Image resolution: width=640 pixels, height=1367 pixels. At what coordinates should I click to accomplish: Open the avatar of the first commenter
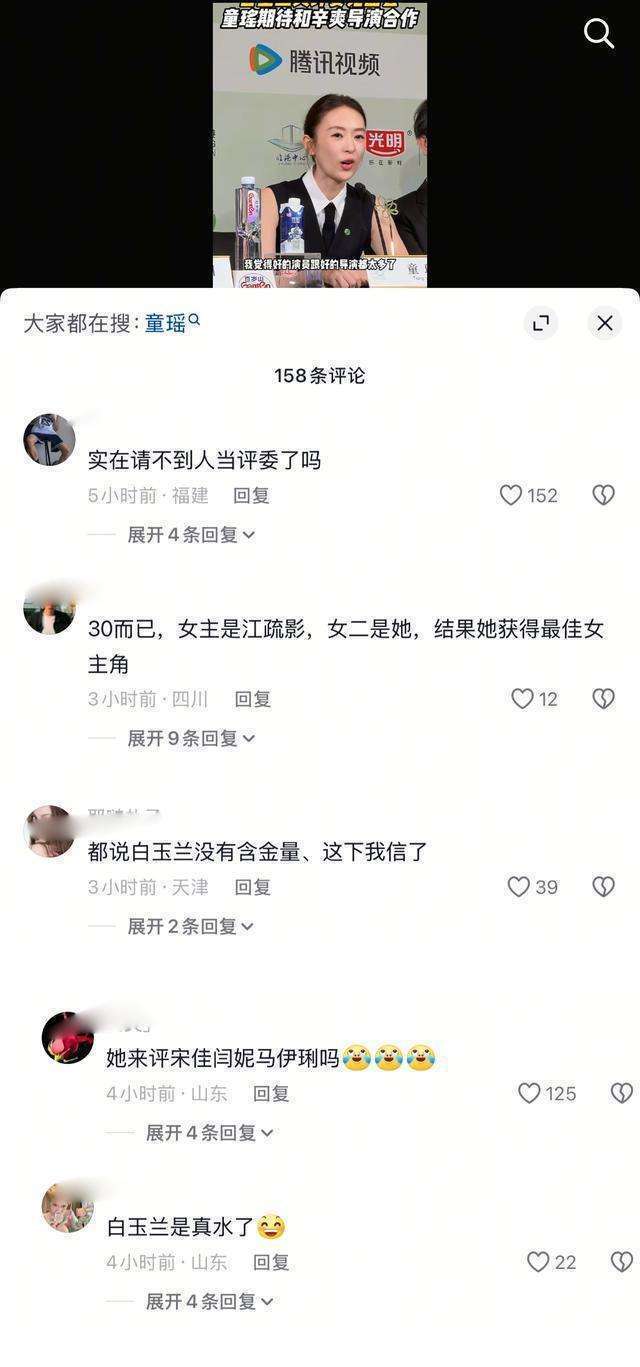(49, 440)
